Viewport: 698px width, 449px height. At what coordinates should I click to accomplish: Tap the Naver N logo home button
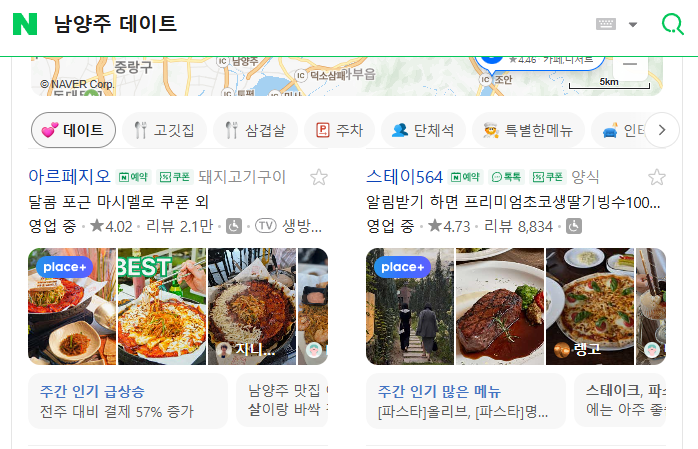tap(24, 24)
